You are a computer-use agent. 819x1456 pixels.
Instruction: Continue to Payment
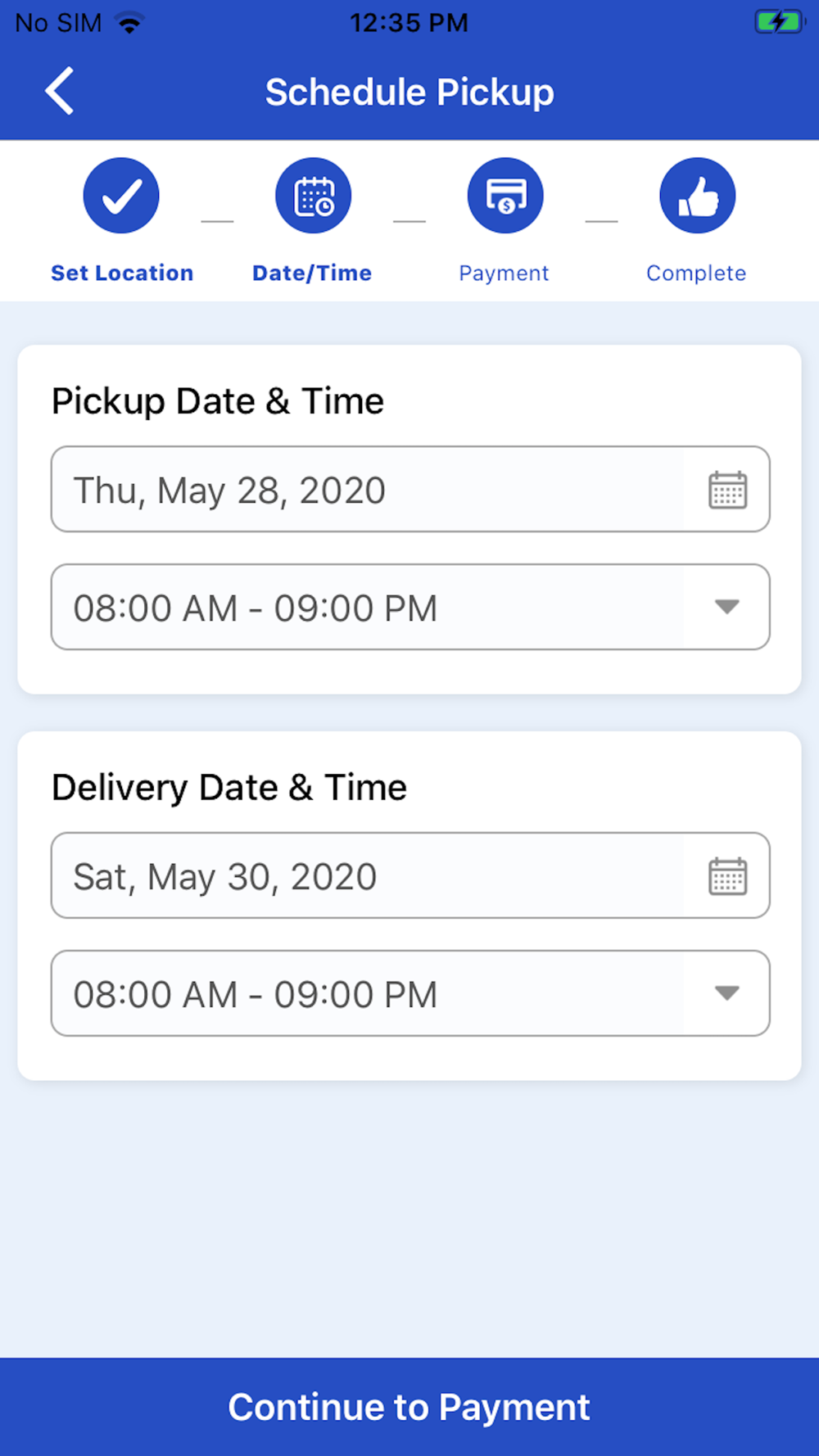tap(409, 1407)
